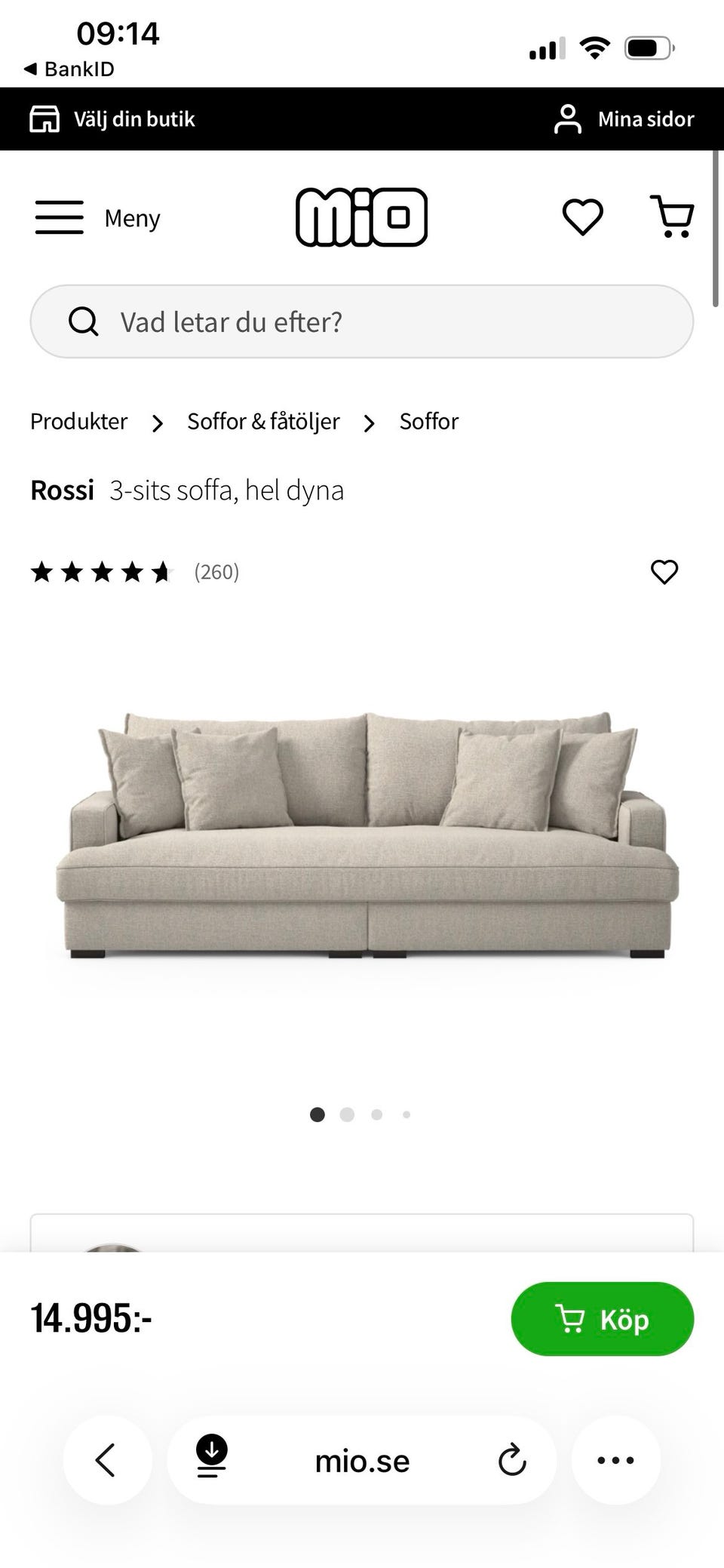The width and height of the screenshot is (724, 1568).
Task: Go to the Mio home page logo
Action: (361, 217)
